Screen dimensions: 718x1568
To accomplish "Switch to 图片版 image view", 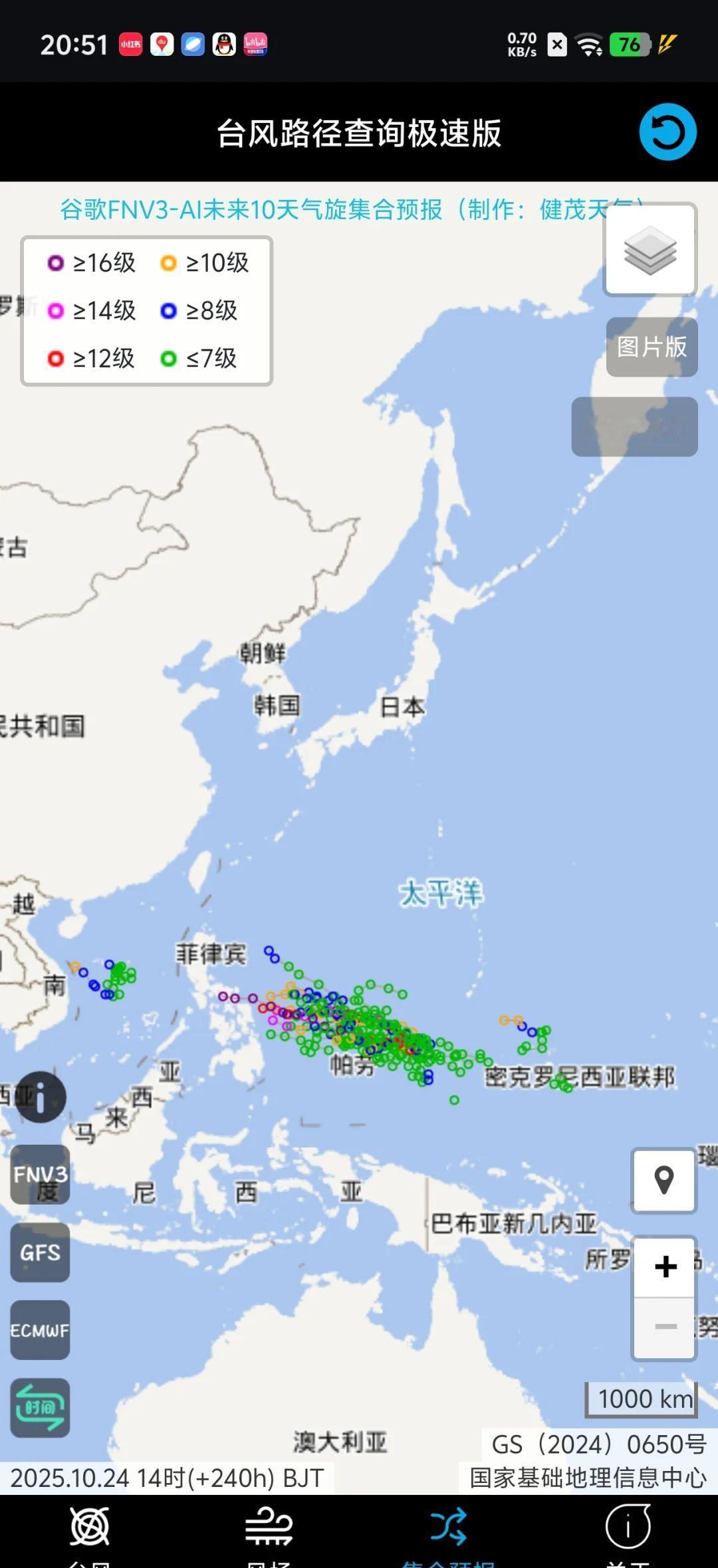I will 652,347.
